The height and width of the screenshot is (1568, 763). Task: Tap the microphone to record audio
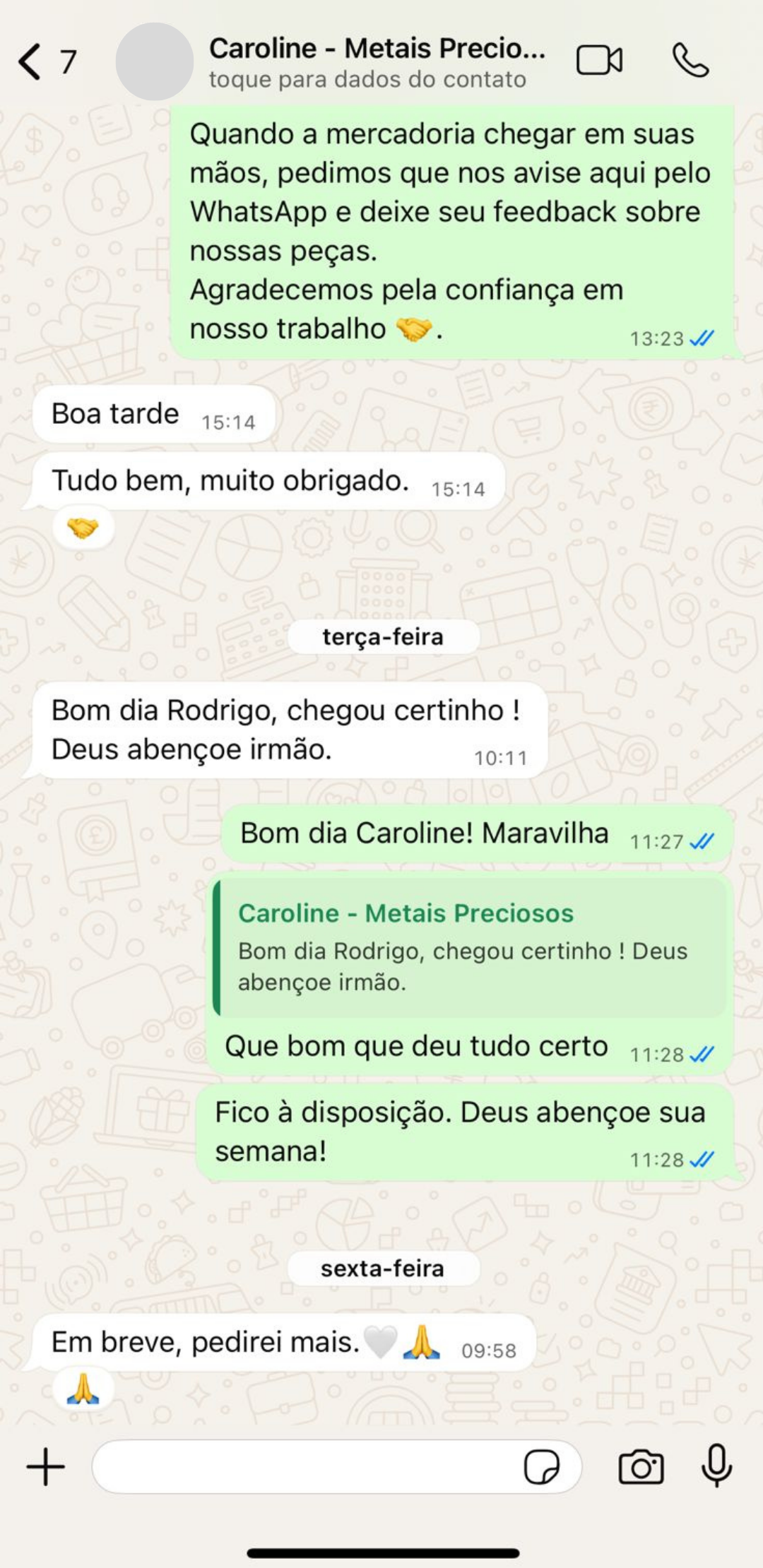[716, 1466]
